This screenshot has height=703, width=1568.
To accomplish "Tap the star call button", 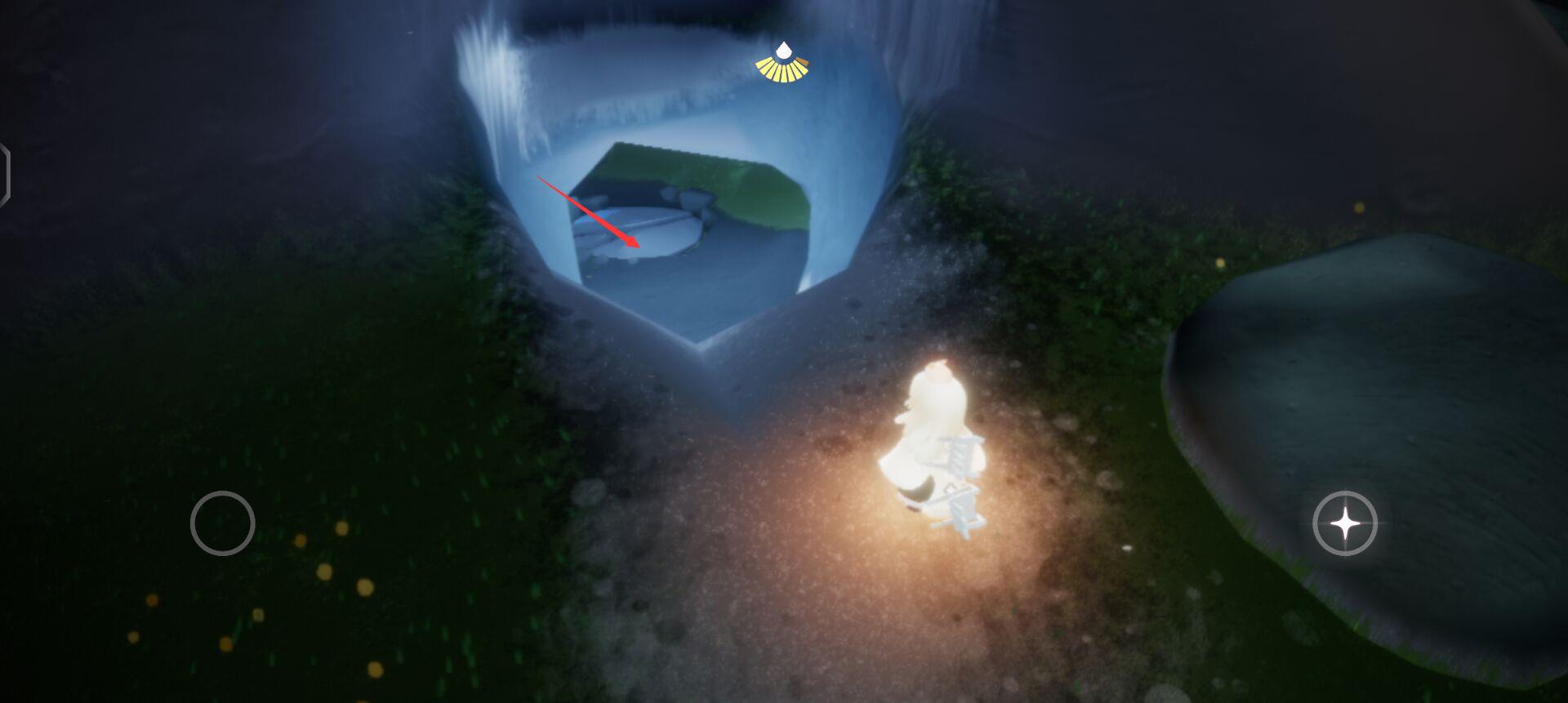I will [x=1344, y=523].
